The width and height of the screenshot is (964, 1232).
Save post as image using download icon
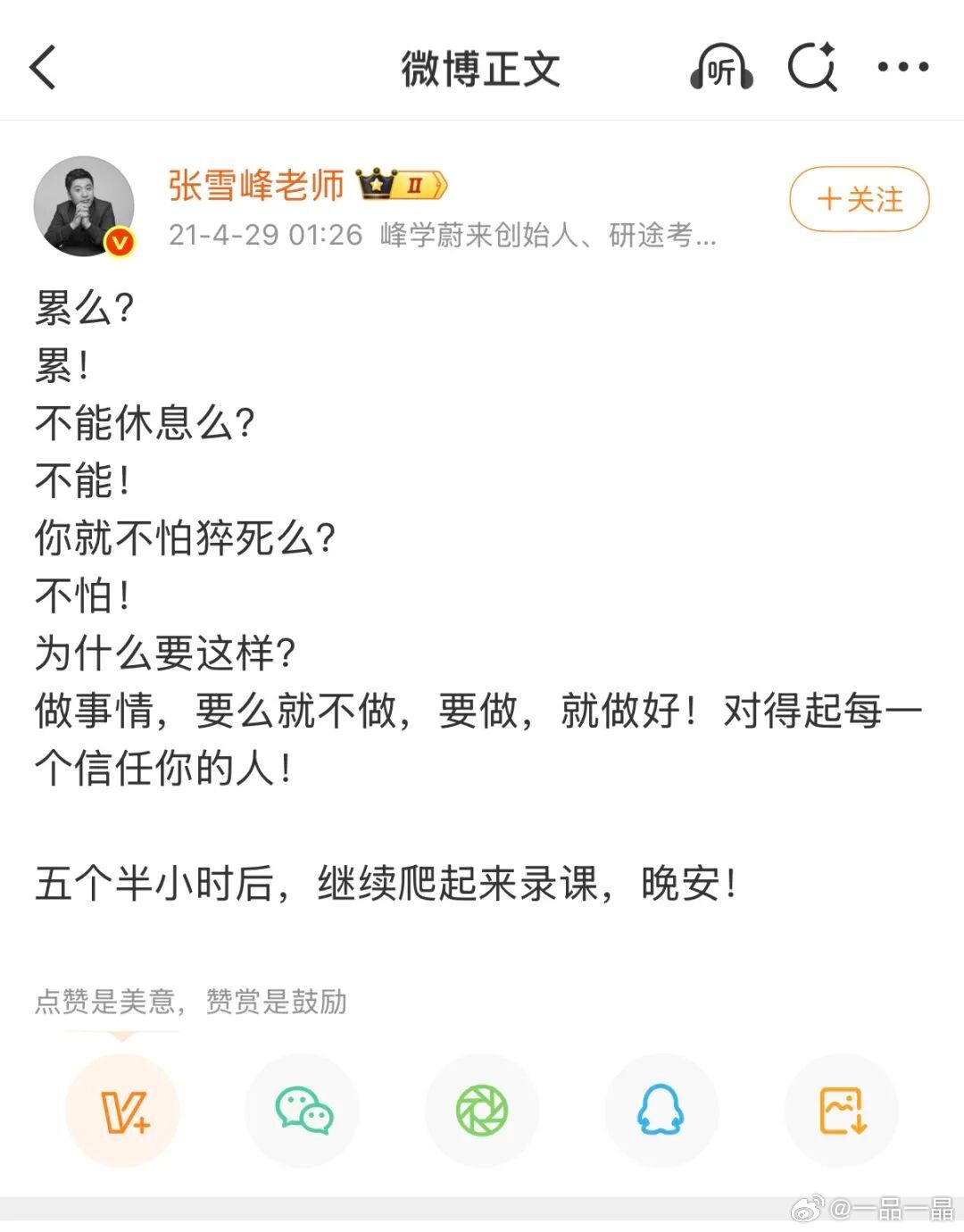click(840, 1110)
